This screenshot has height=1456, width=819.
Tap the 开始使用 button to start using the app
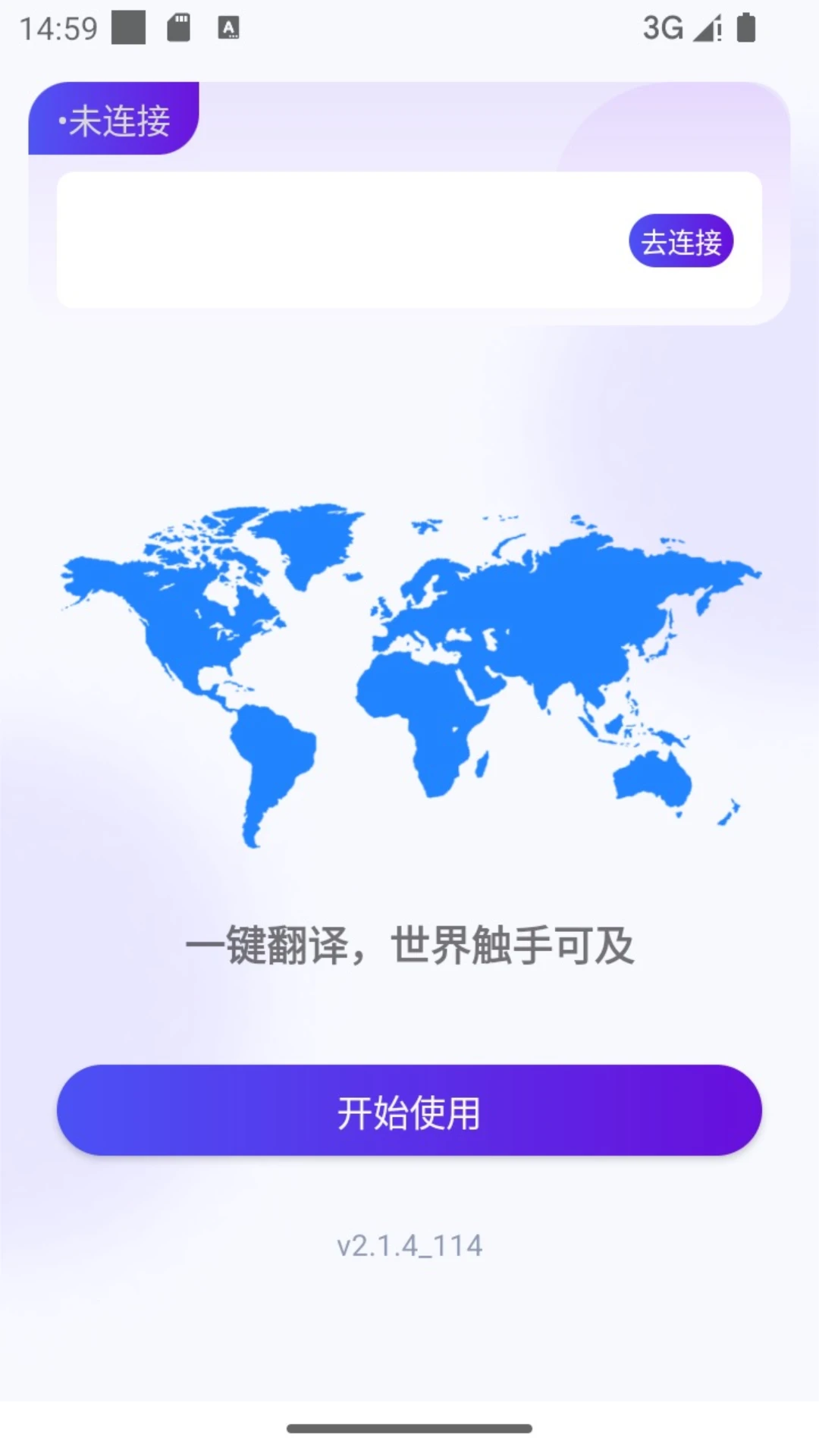point(409,1110)
